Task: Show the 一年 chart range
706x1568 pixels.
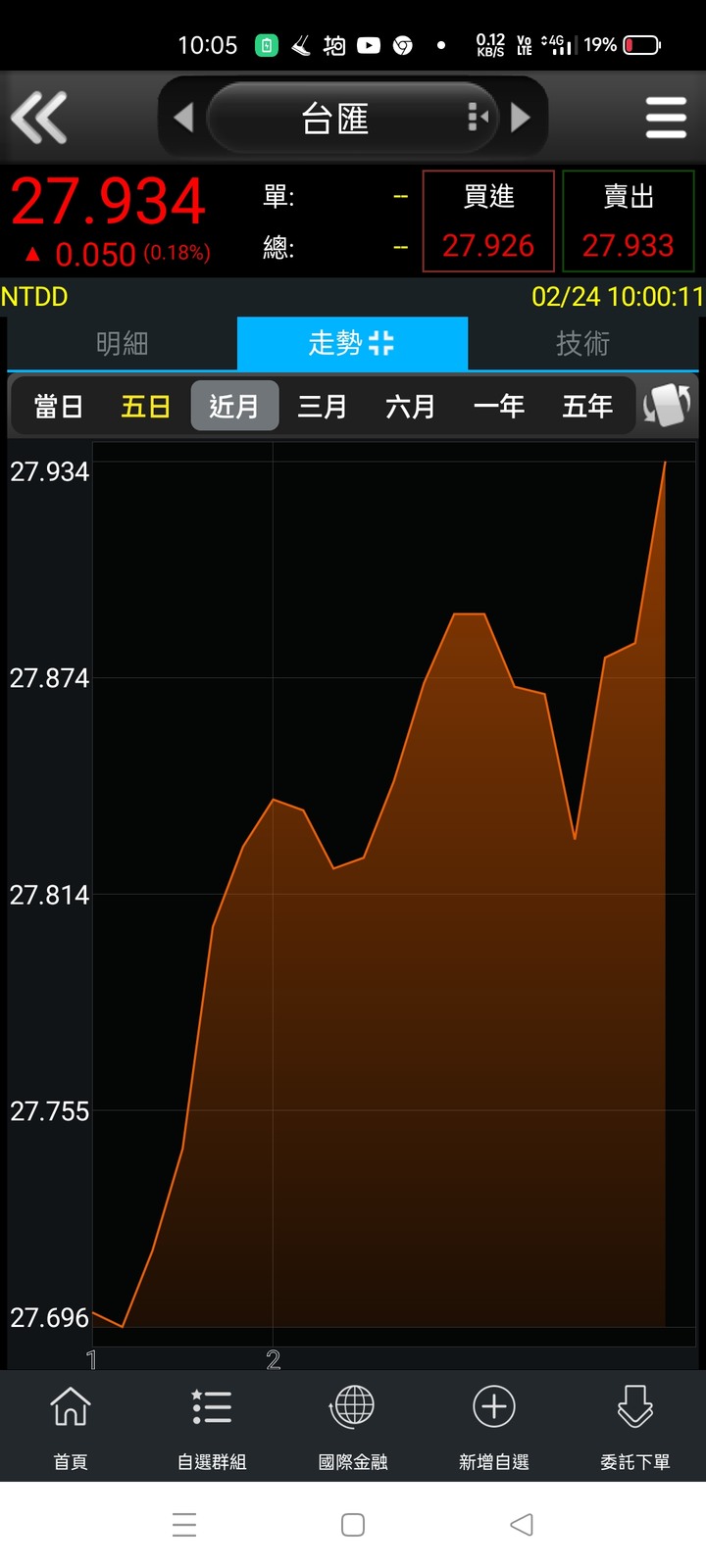Action: click(x=499, y=406)
